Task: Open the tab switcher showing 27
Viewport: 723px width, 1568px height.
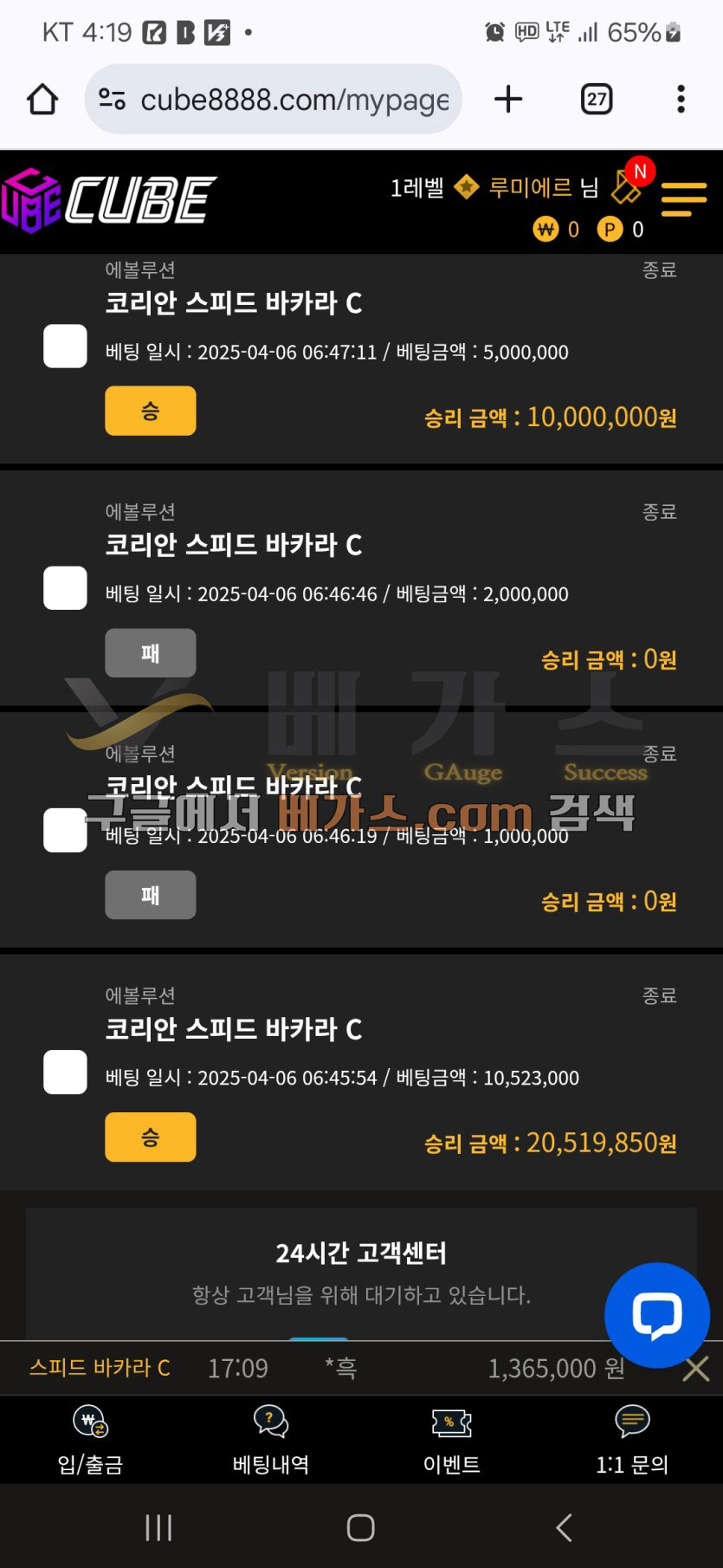Action: (x=596, y=100)
